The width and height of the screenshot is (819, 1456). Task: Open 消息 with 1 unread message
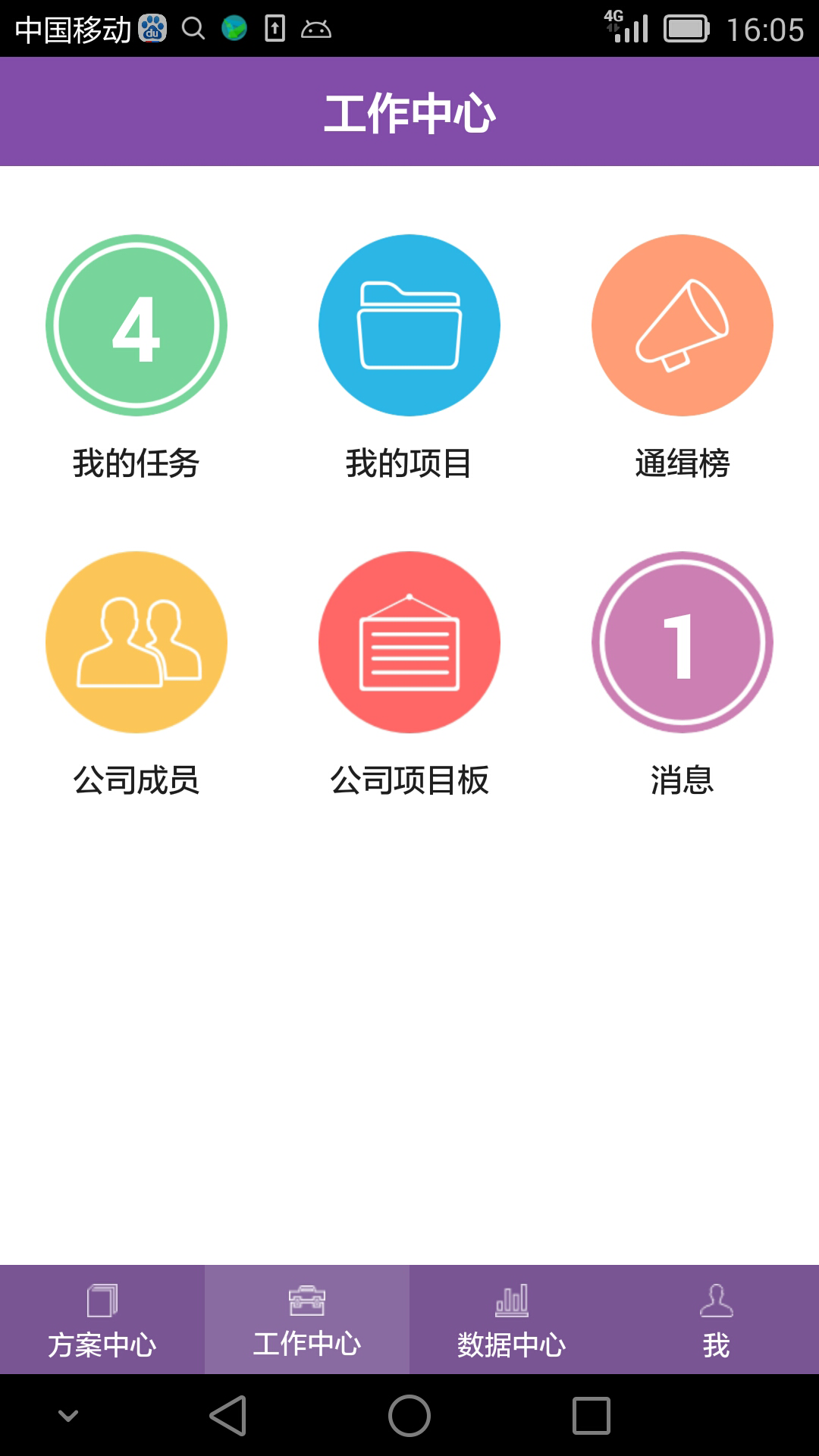[x=681, y=642]
